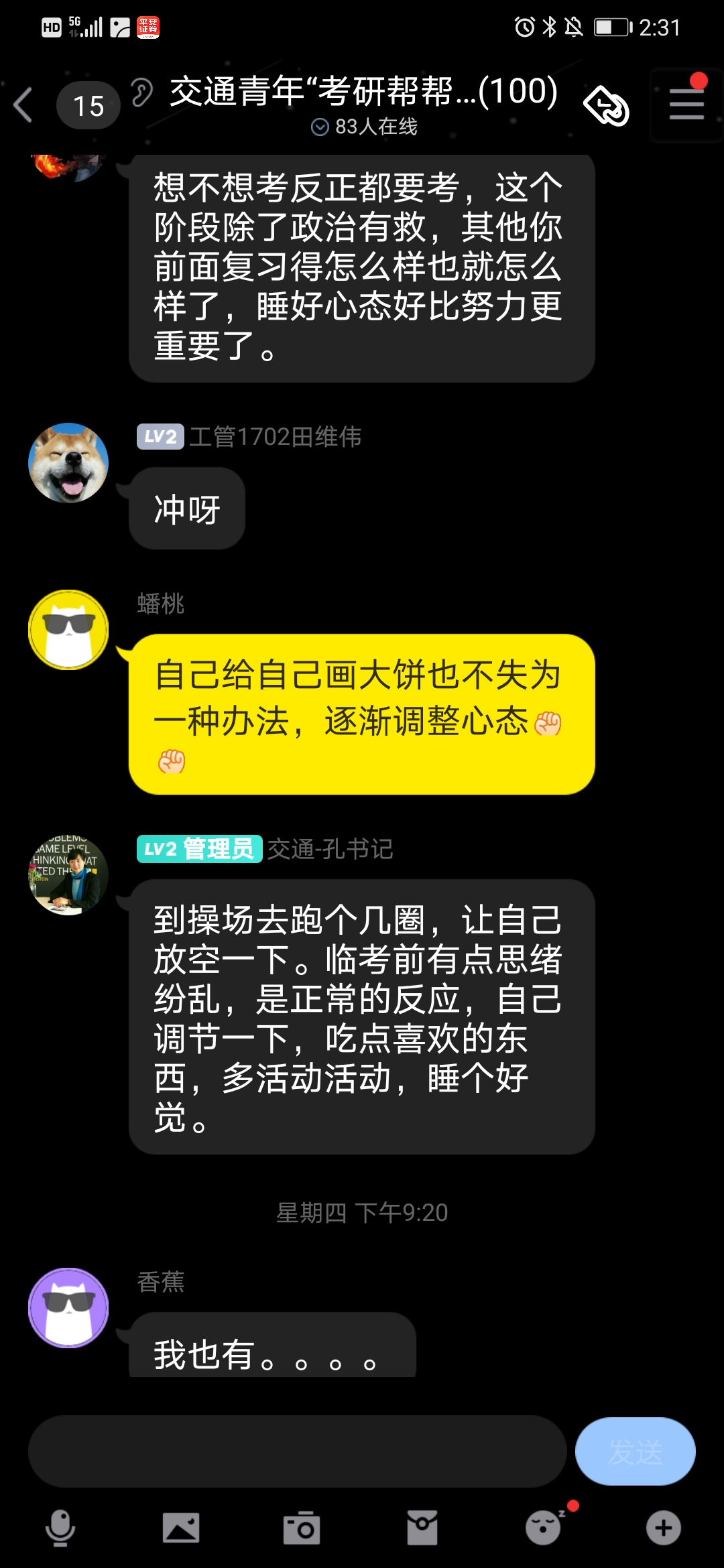
Task: Record a voice message with the microphone
Action: pos(60,1528)
